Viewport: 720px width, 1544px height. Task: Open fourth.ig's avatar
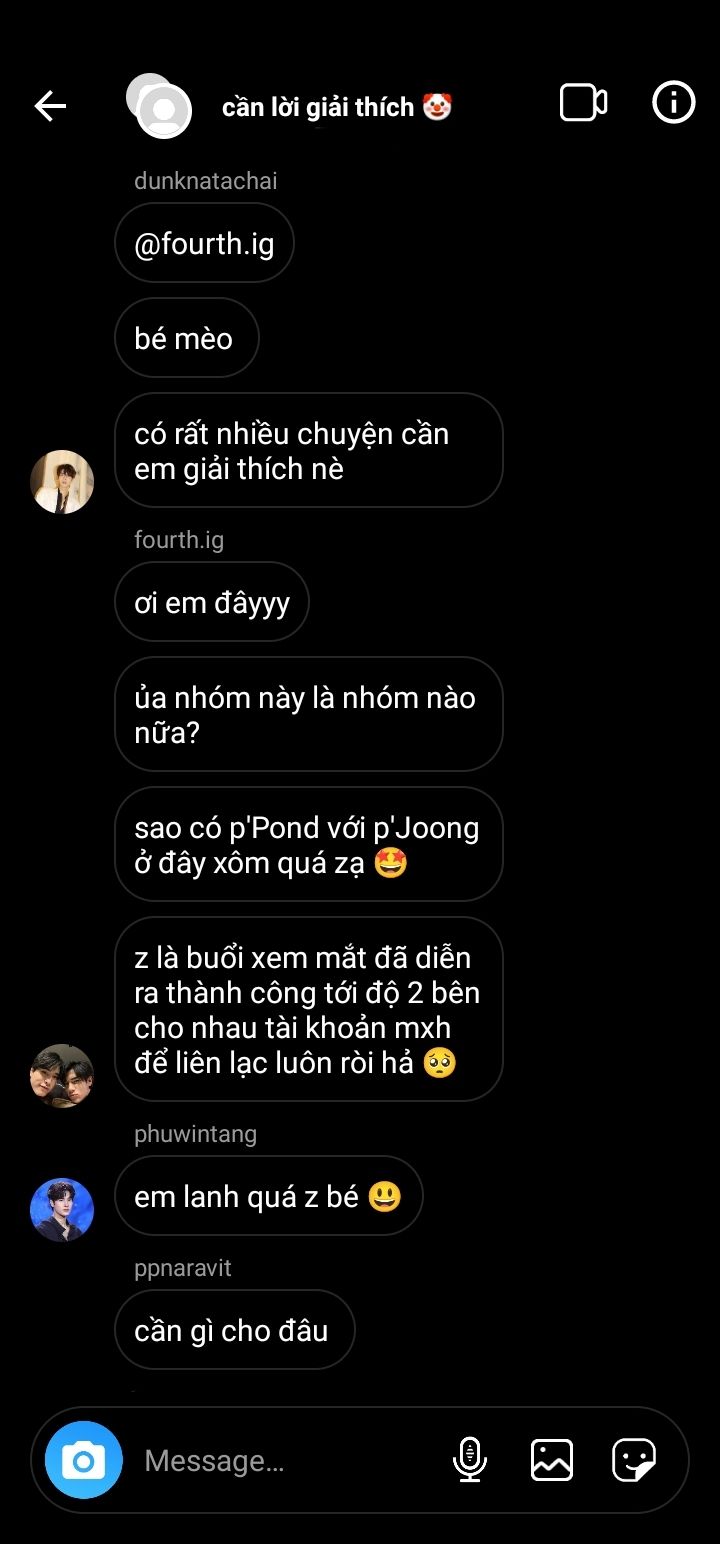[62, 1076]
